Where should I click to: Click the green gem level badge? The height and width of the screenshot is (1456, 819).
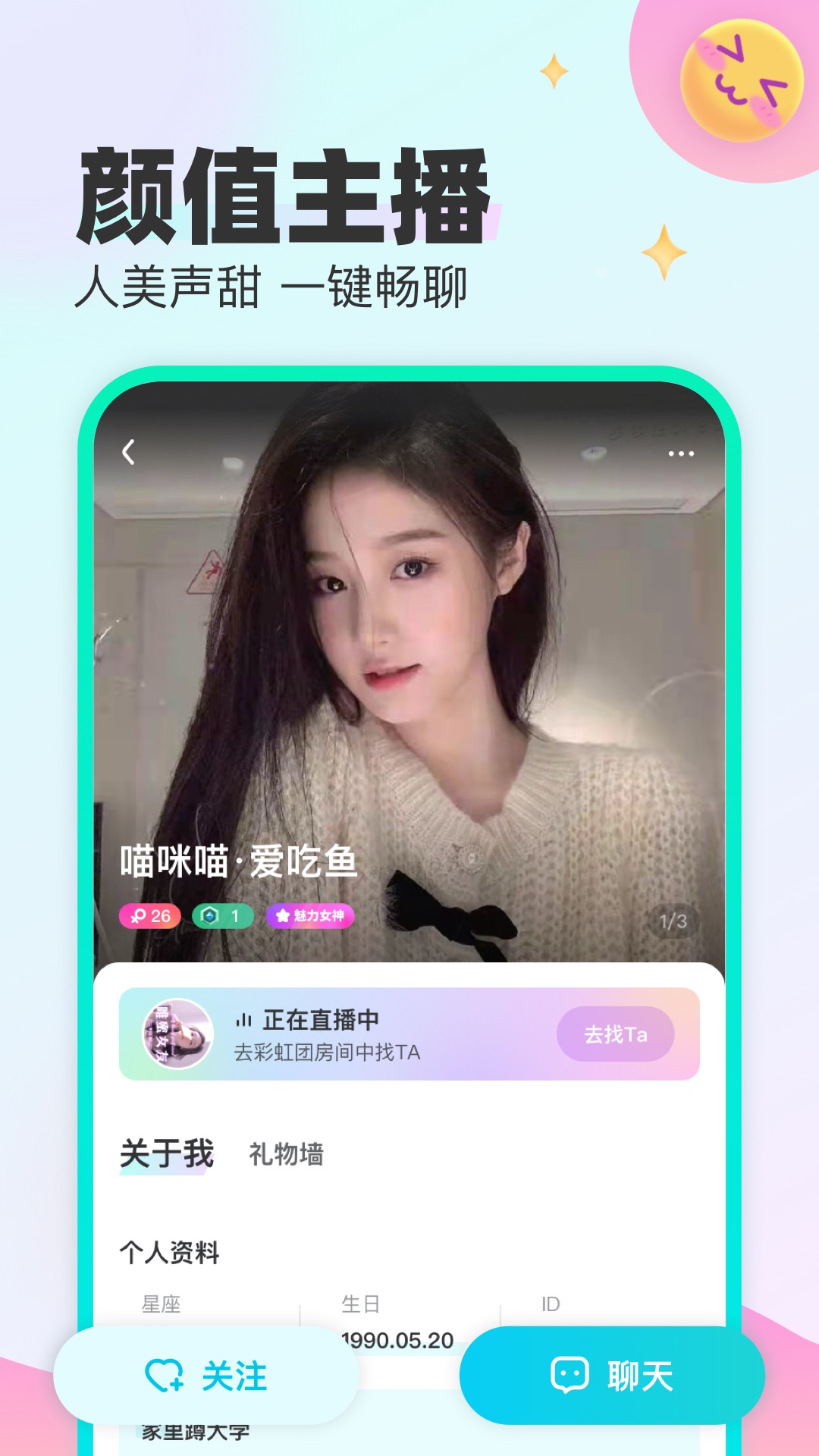point(224,915)
